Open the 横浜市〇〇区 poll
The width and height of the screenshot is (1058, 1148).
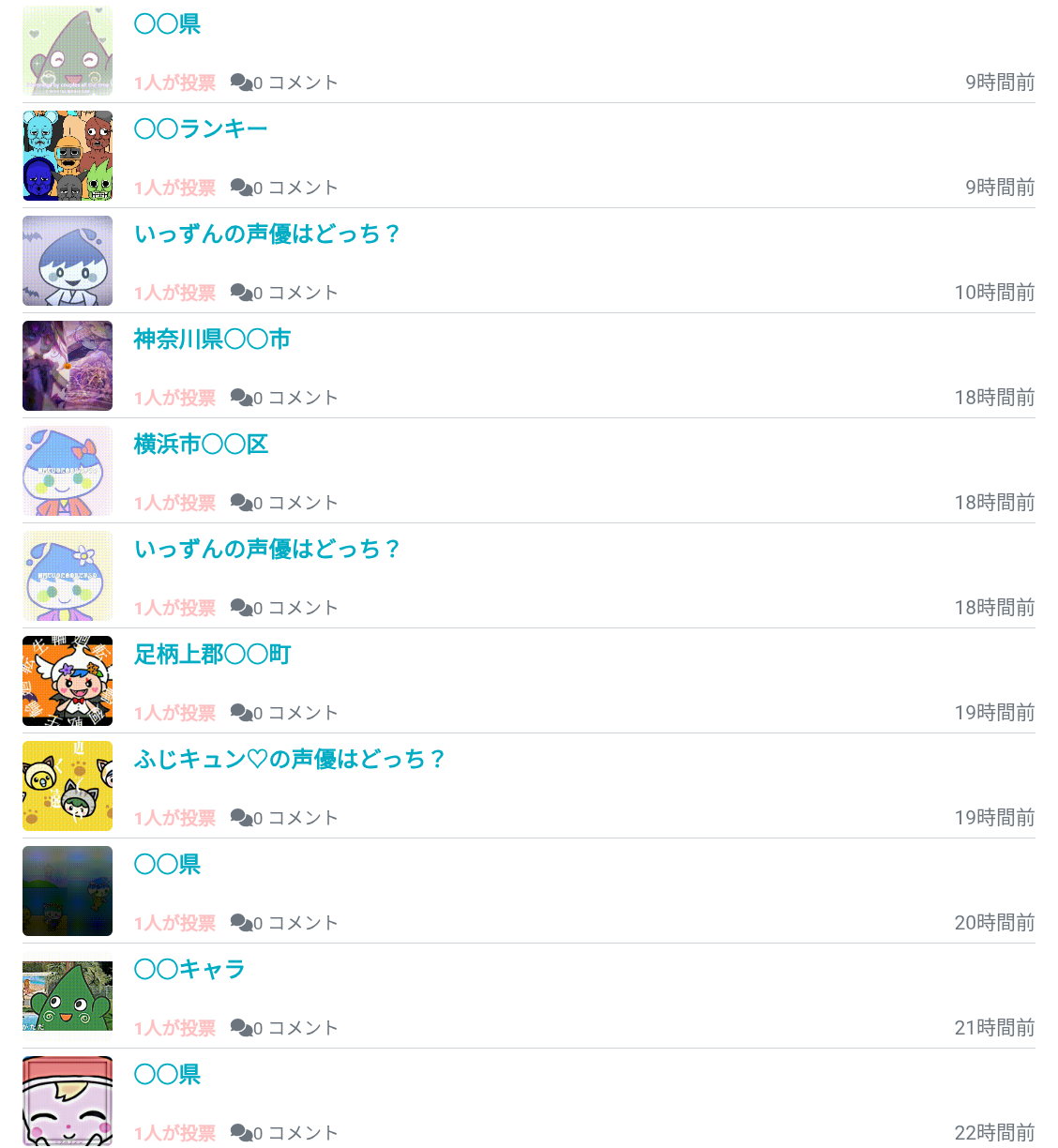point(201,445)
